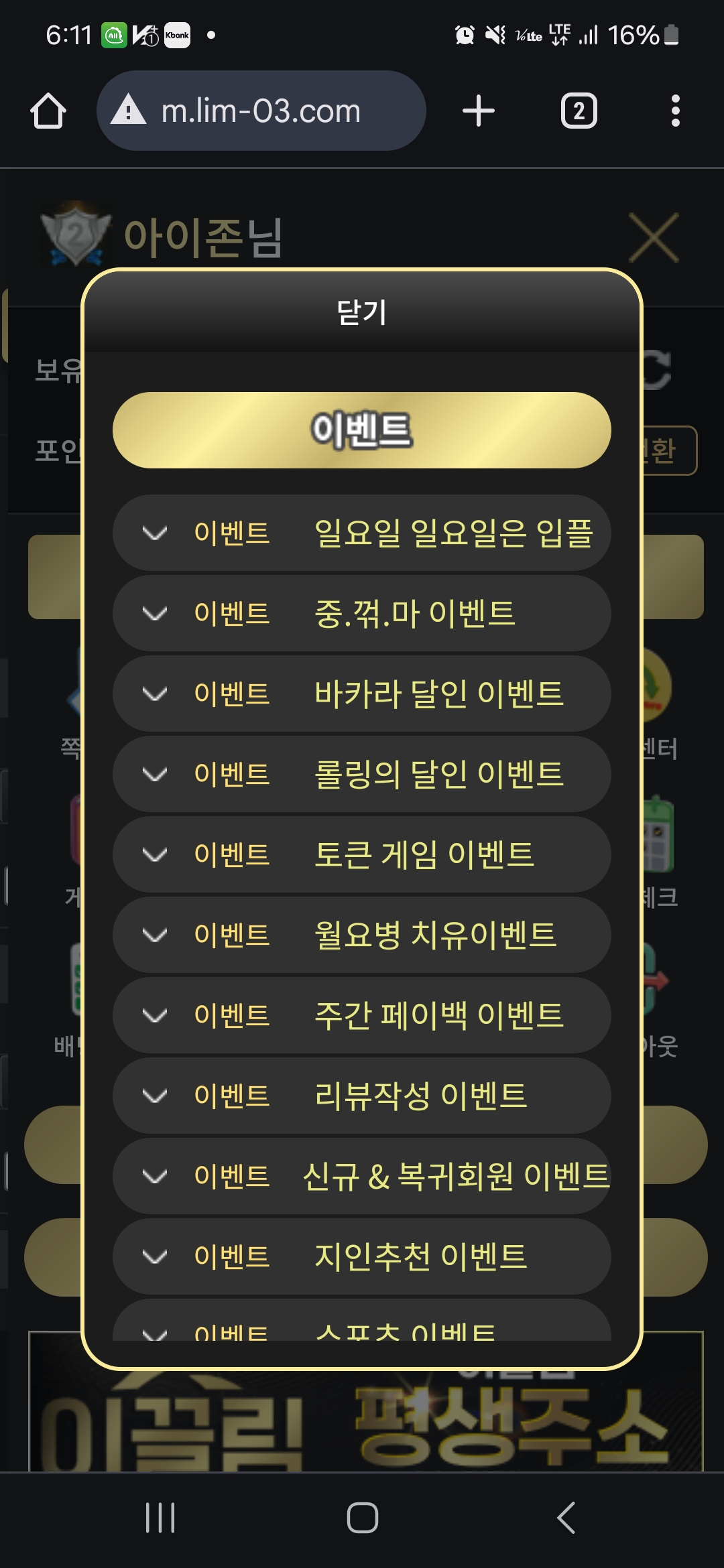Expand the 지인추천 이벤트 row
This screenshot has height=1568, width=724.
[x=362, y=1256]
